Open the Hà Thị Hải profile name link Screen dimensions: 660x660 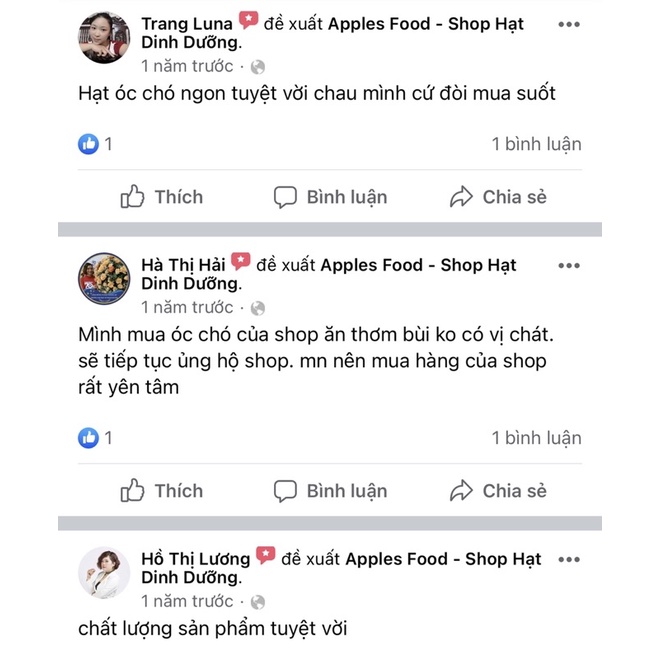[184, 265]
